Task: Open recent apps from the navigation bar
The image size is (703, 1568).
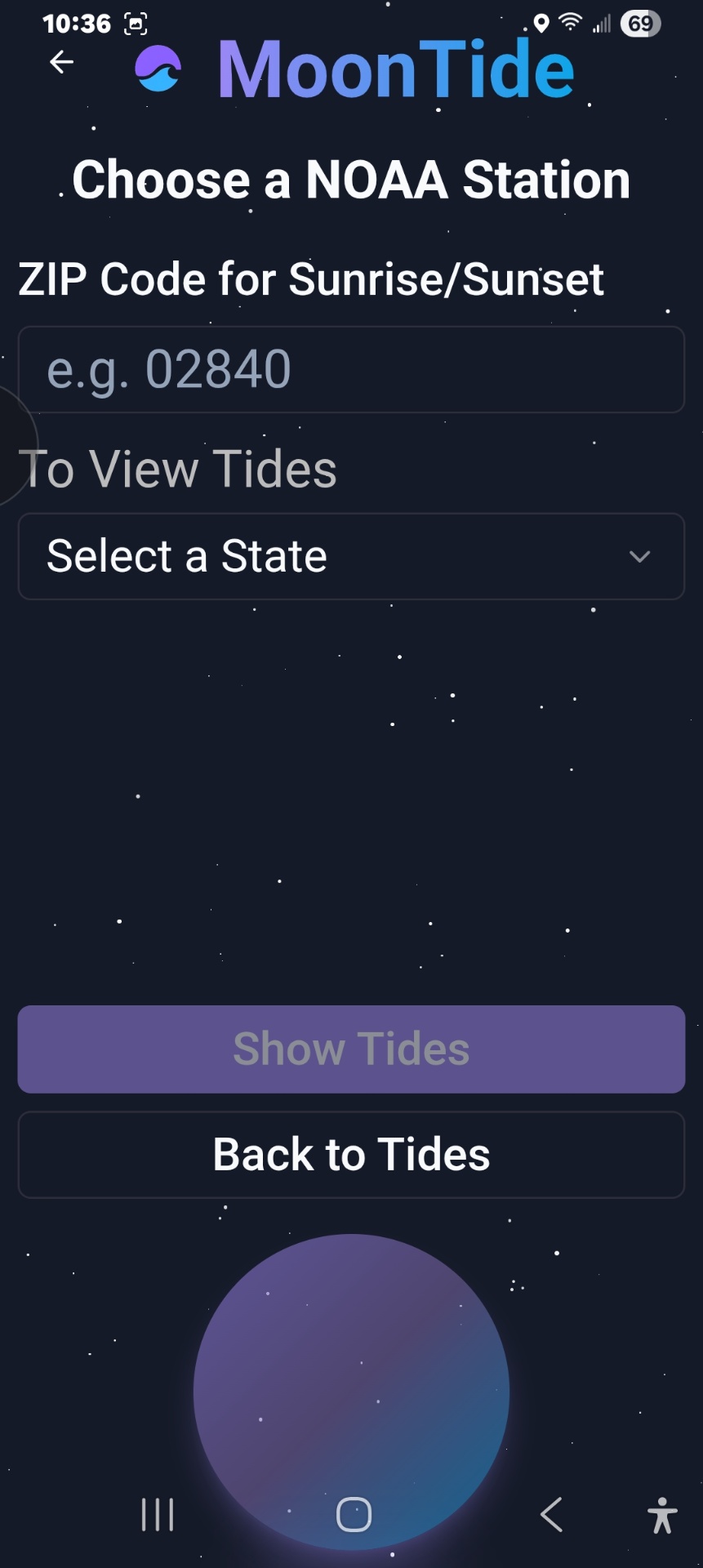Action: pos(158,1515)
